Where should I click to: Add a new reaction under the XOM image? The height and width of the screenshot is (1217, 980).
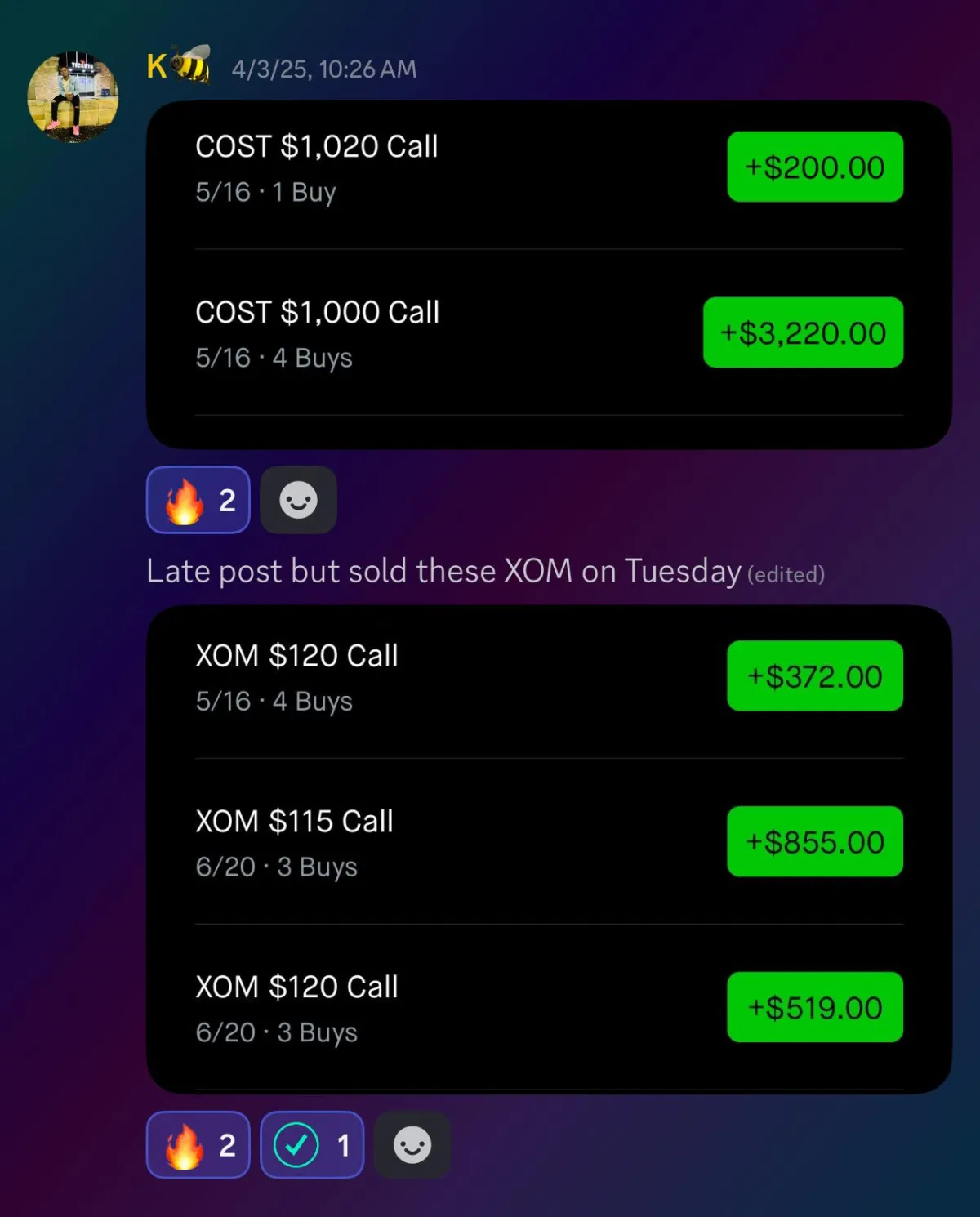pyautogui.click(x=412, y=1145)
